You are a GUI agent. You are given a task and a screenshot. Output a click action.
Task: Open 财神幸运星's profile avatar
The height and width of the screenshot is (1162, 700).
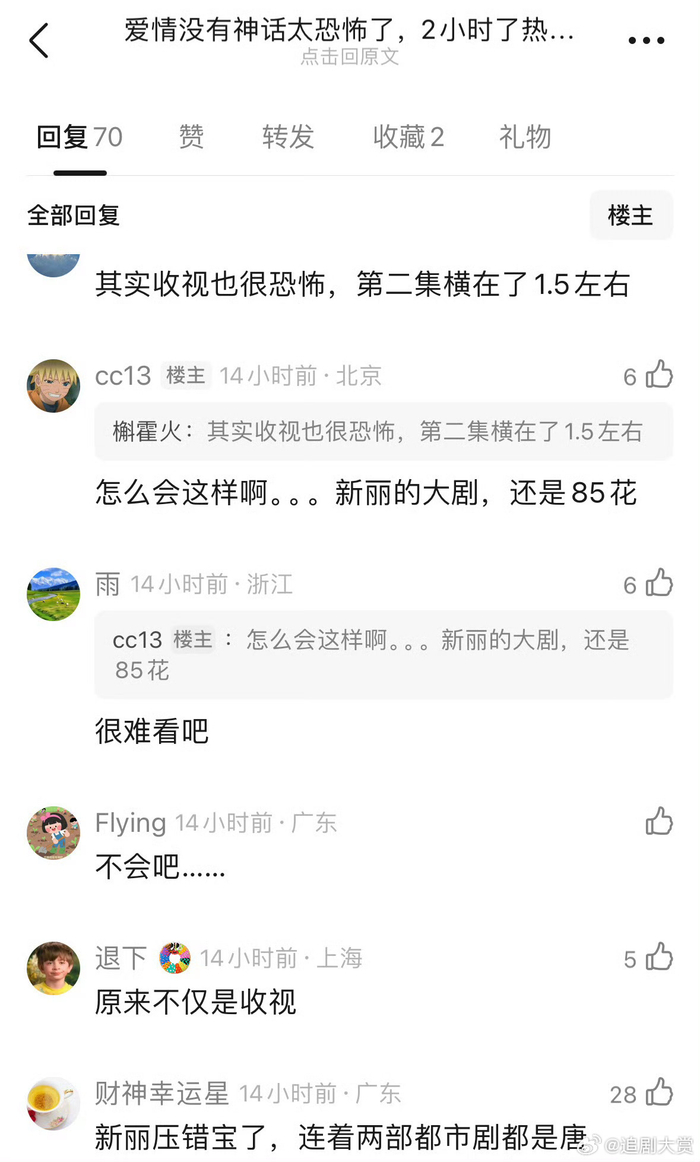click(53, 1103)
